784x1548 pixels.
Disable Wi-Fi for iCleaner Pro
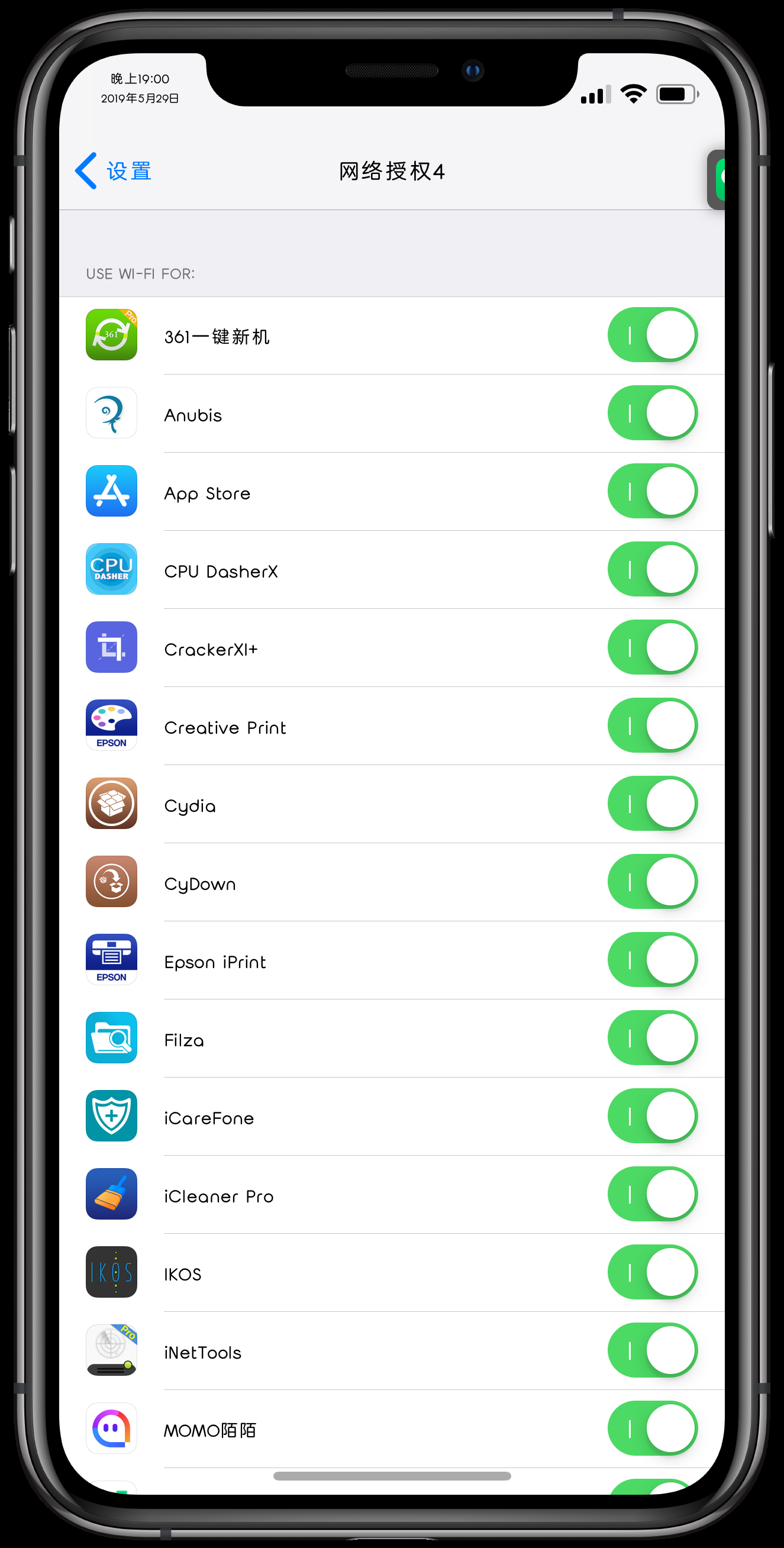click(x=653, y=1195)
